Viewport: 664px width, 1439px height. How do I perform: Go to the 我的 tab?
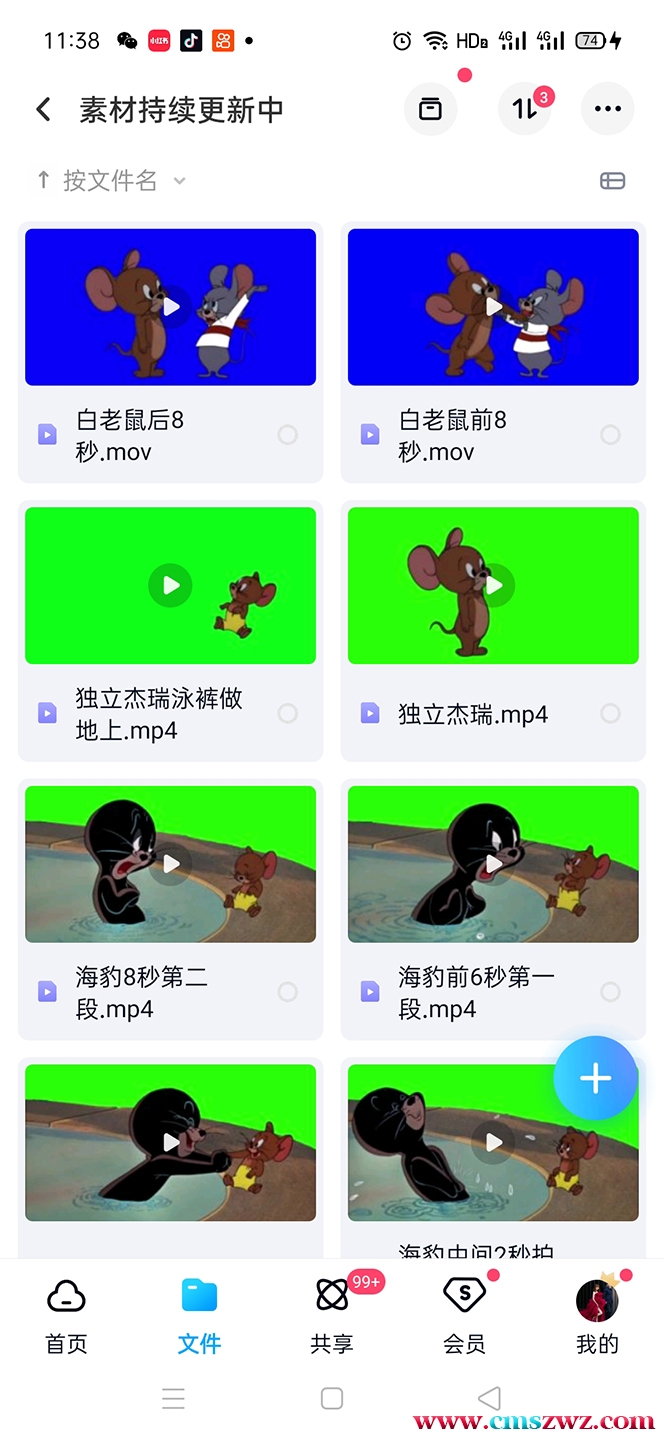(x=597, y=1315)
